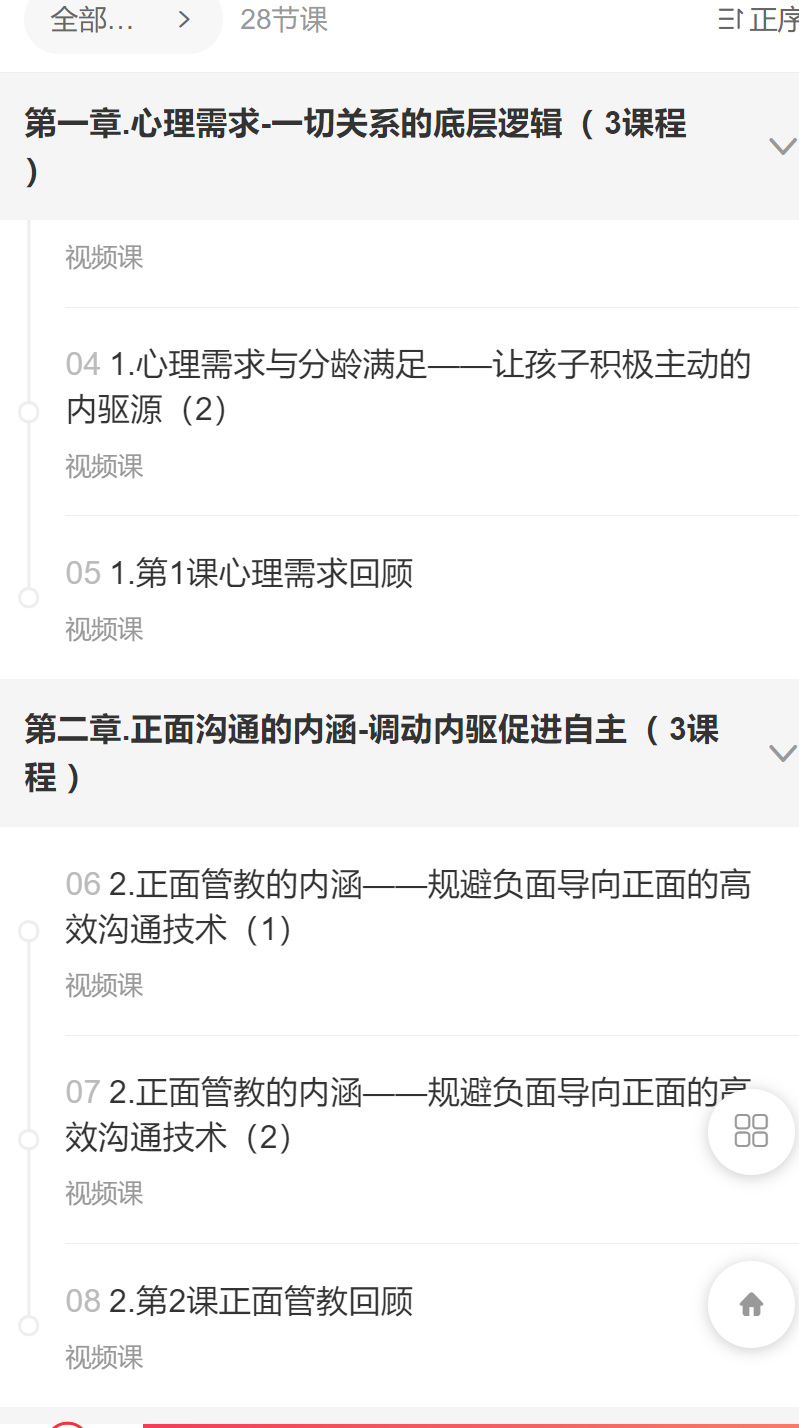Open lesson 08 第2课正面管教回顾
Viewport: 799px width, 1428px height.
pos(260,1302)
